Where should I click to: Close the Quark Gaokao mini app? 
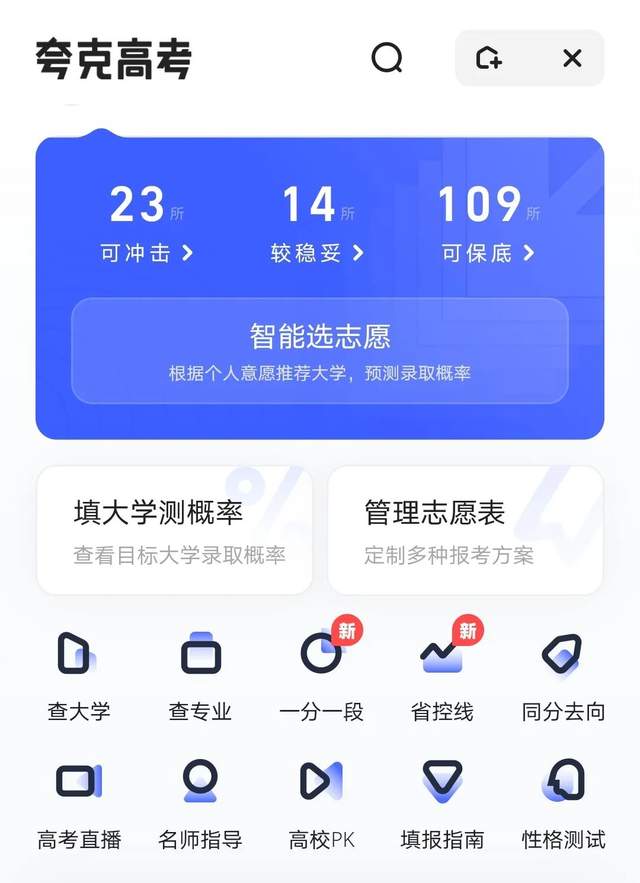572,58
